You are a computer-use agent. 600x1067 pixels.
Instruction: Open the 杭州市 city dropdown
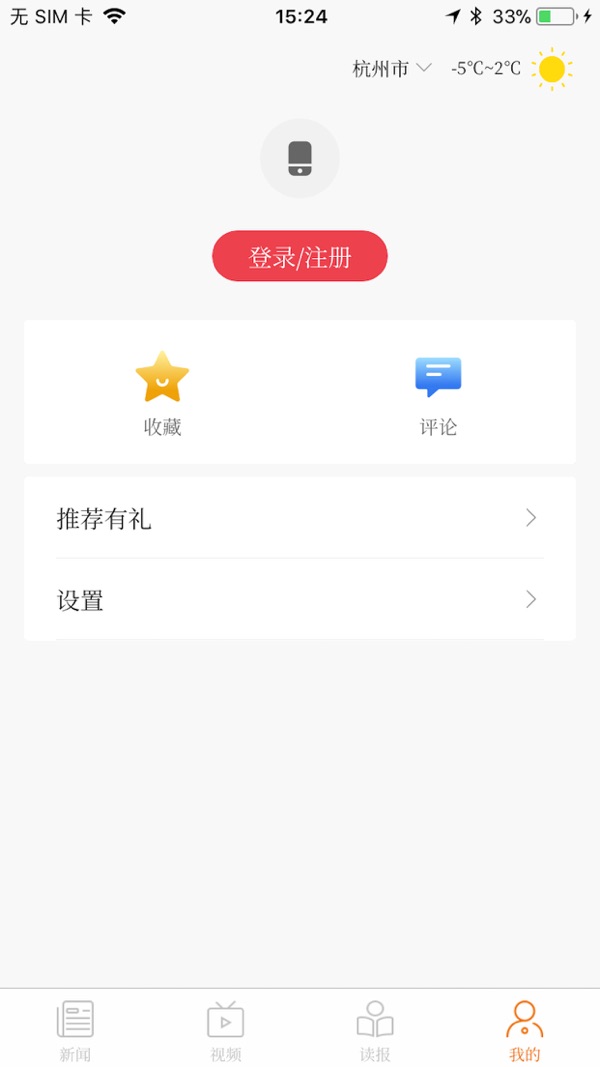pos(392,69)
